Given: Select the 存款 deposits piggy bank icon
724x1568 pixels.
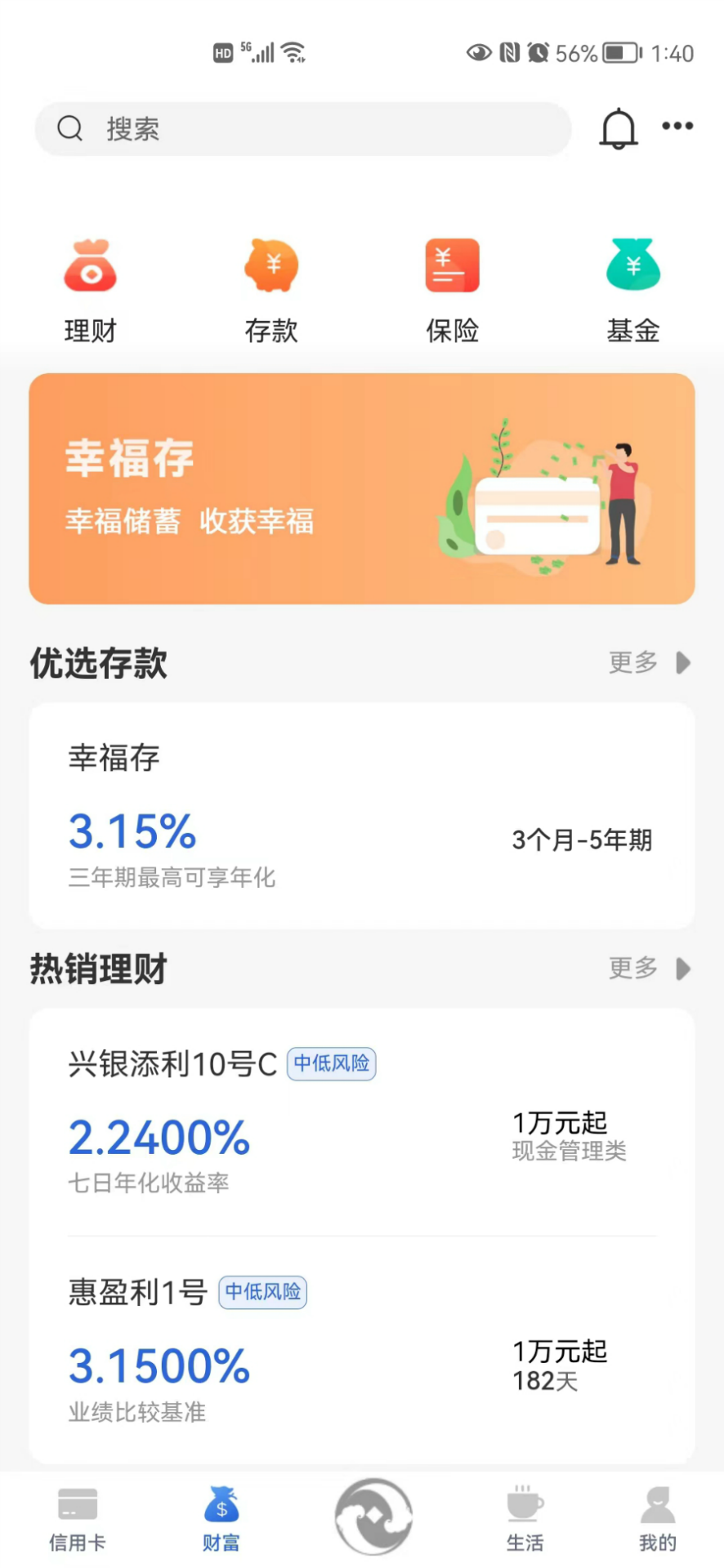Looking at the screenshot, I should pos(271,265).
